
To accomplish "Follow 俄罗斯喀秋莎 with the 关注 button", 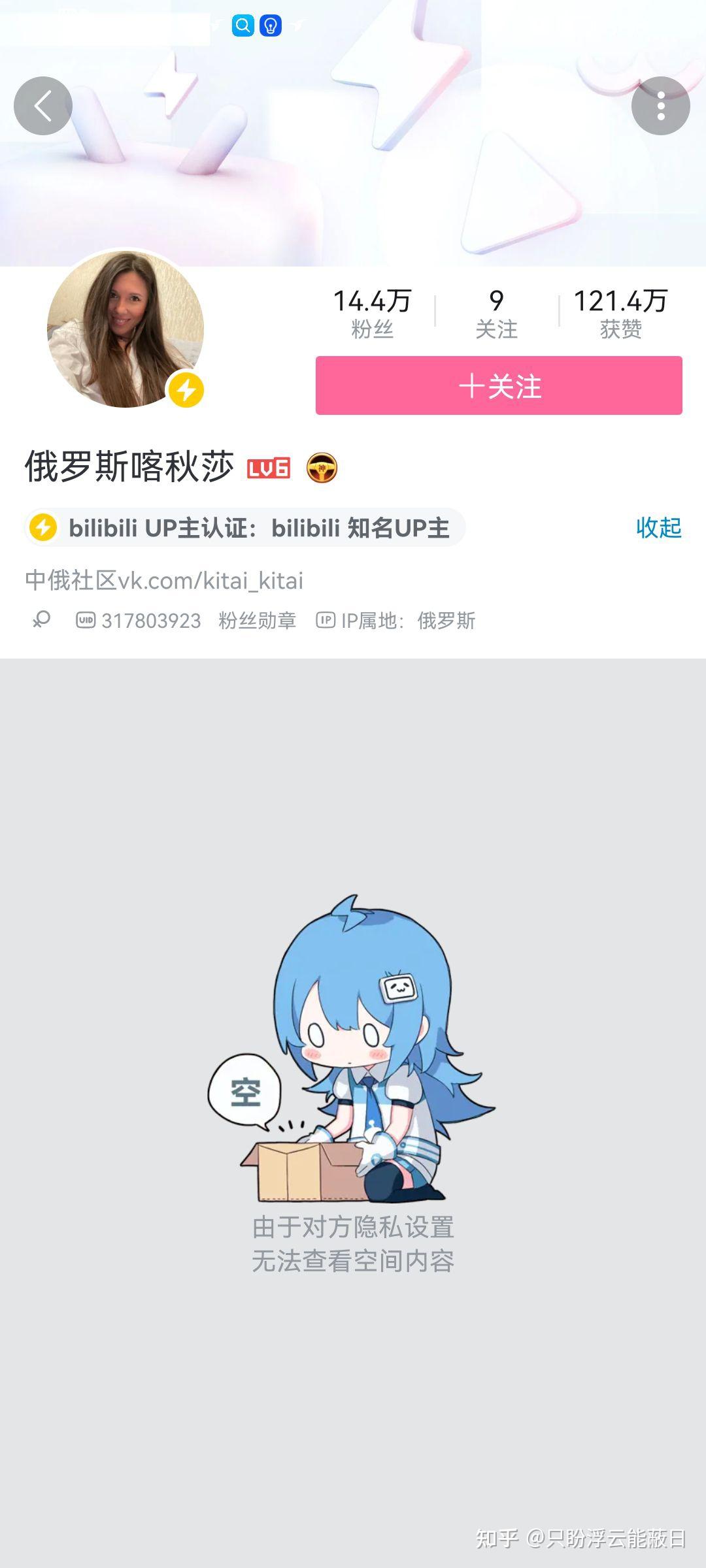I will coord(499,385).
